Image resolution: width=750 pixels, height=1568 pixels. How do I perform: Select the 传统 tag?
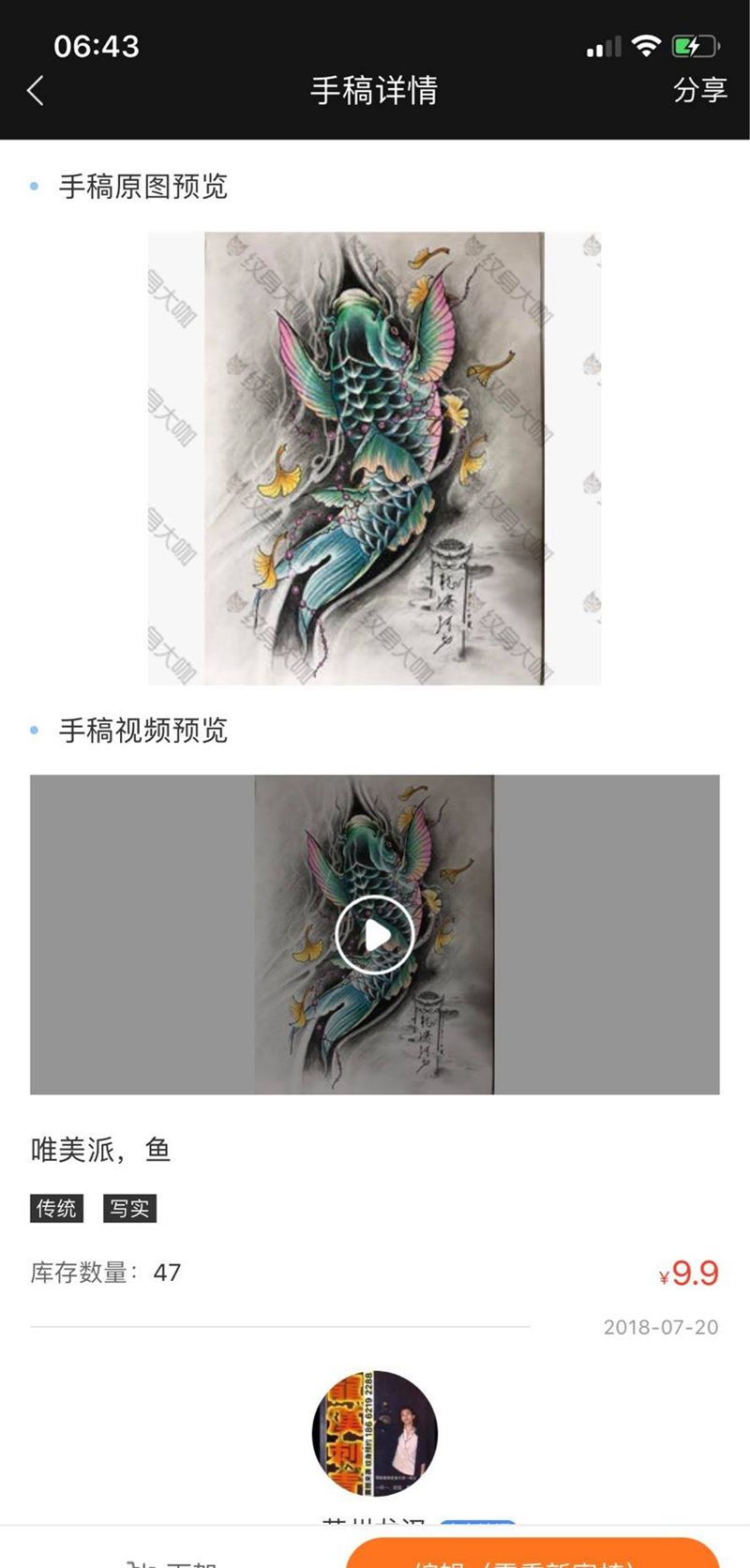(56, 1208)
